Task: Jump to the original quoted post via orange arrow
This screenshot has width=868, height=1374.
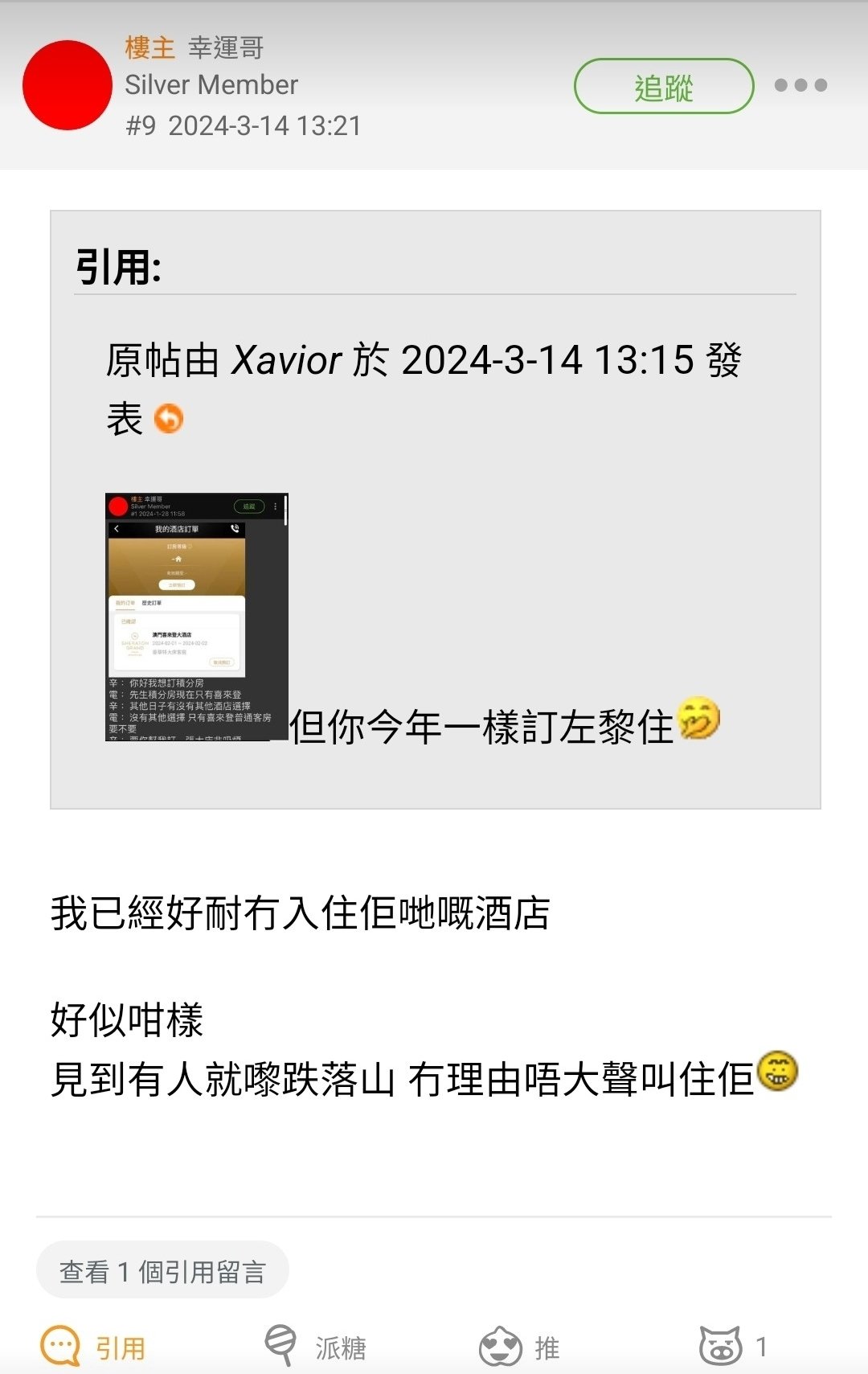Action: (169, 419)
